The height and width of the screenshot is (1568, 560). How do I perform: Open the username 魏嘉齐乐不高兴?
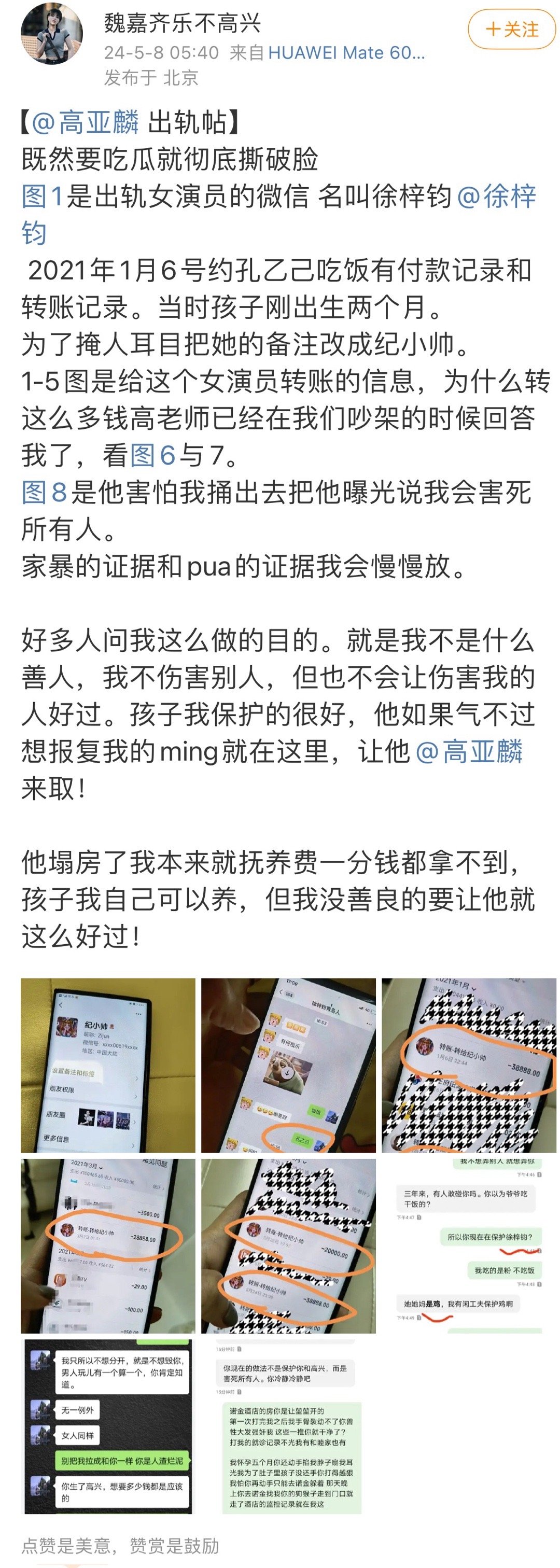[182, 23]
